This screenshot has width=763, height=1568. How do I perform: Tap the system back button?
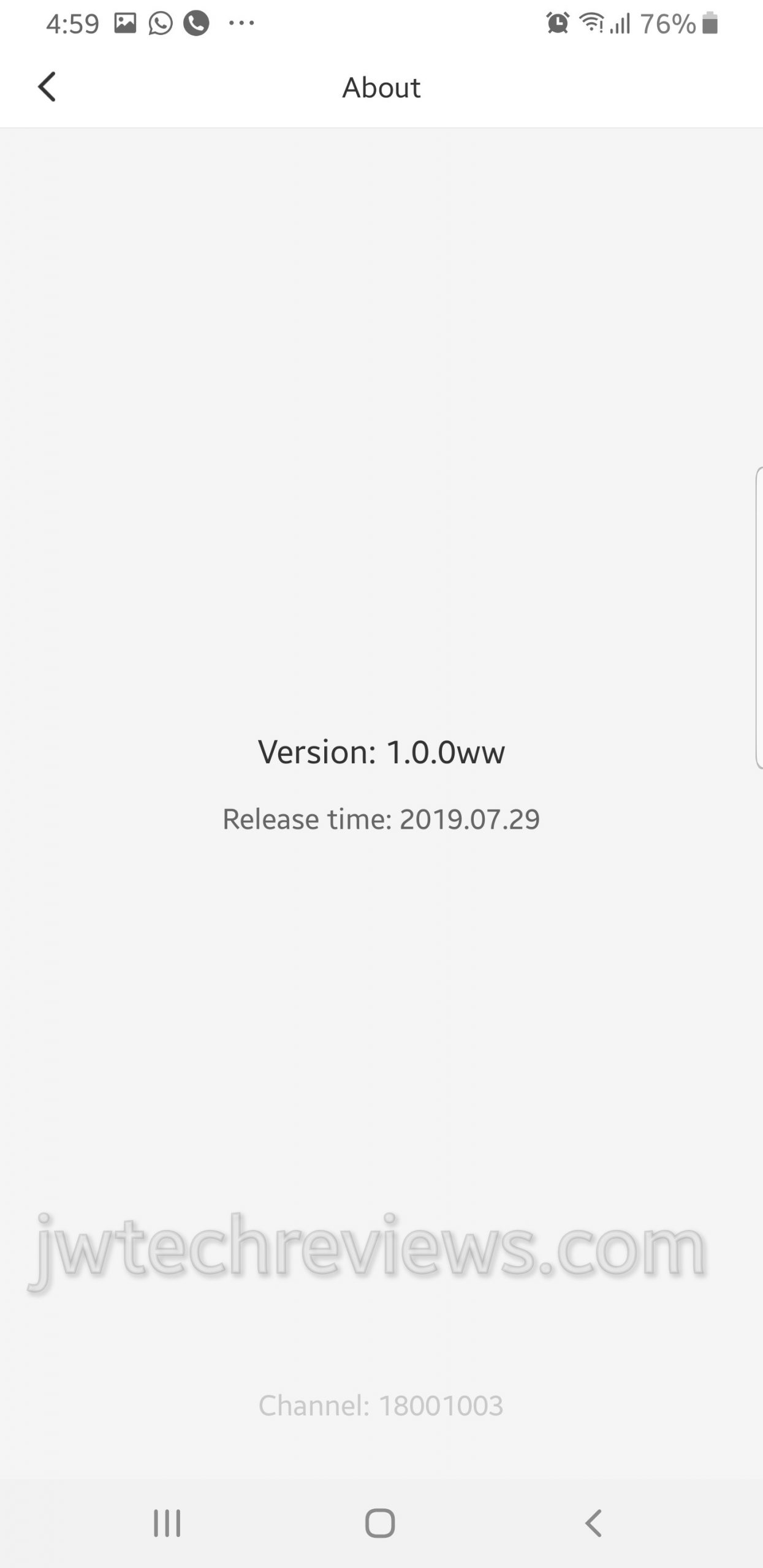[x=593, y=1523]
